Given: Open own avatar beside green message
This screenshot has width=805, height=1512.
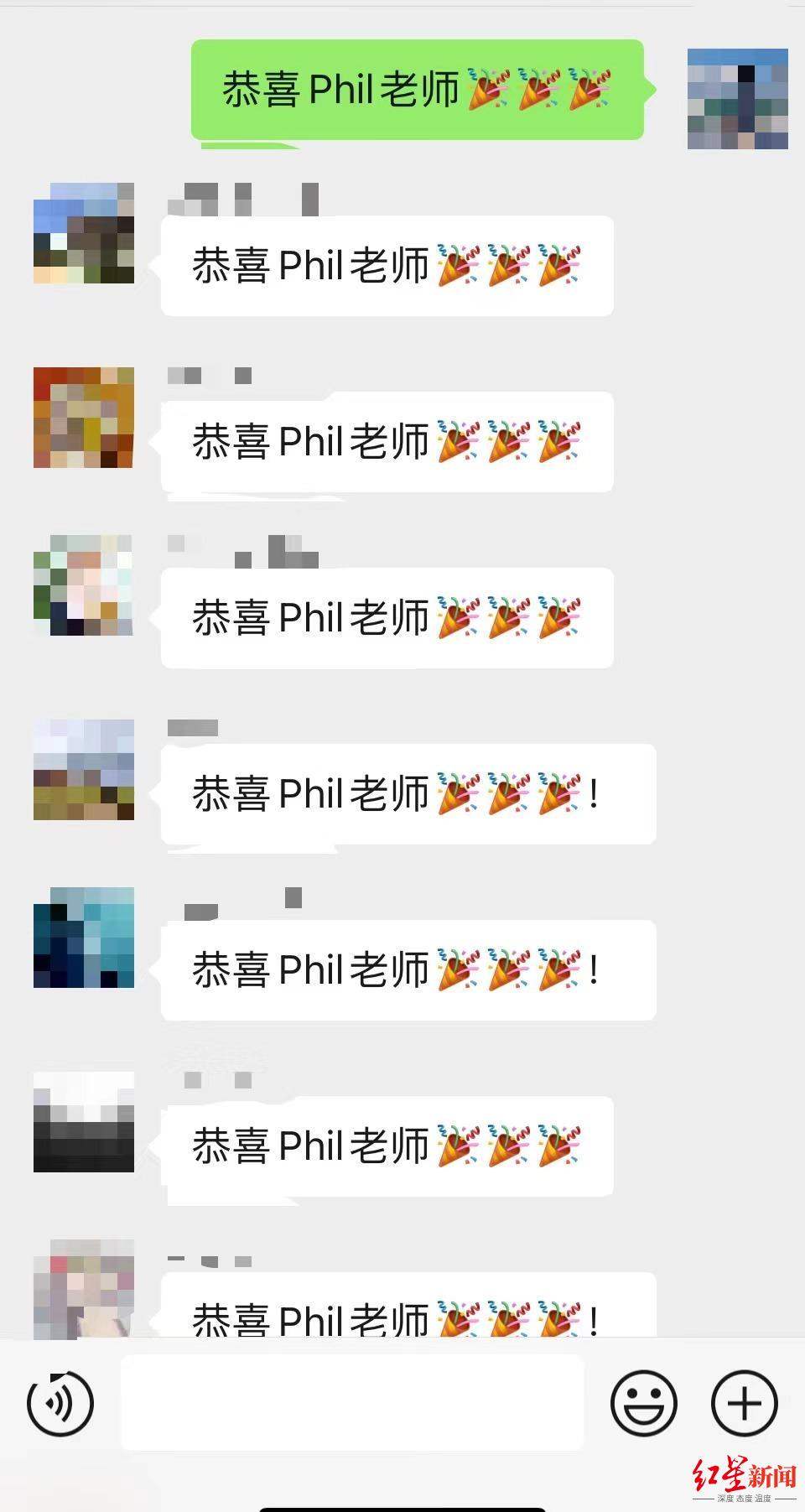Looking at the screenshot, I should (737, 99).
